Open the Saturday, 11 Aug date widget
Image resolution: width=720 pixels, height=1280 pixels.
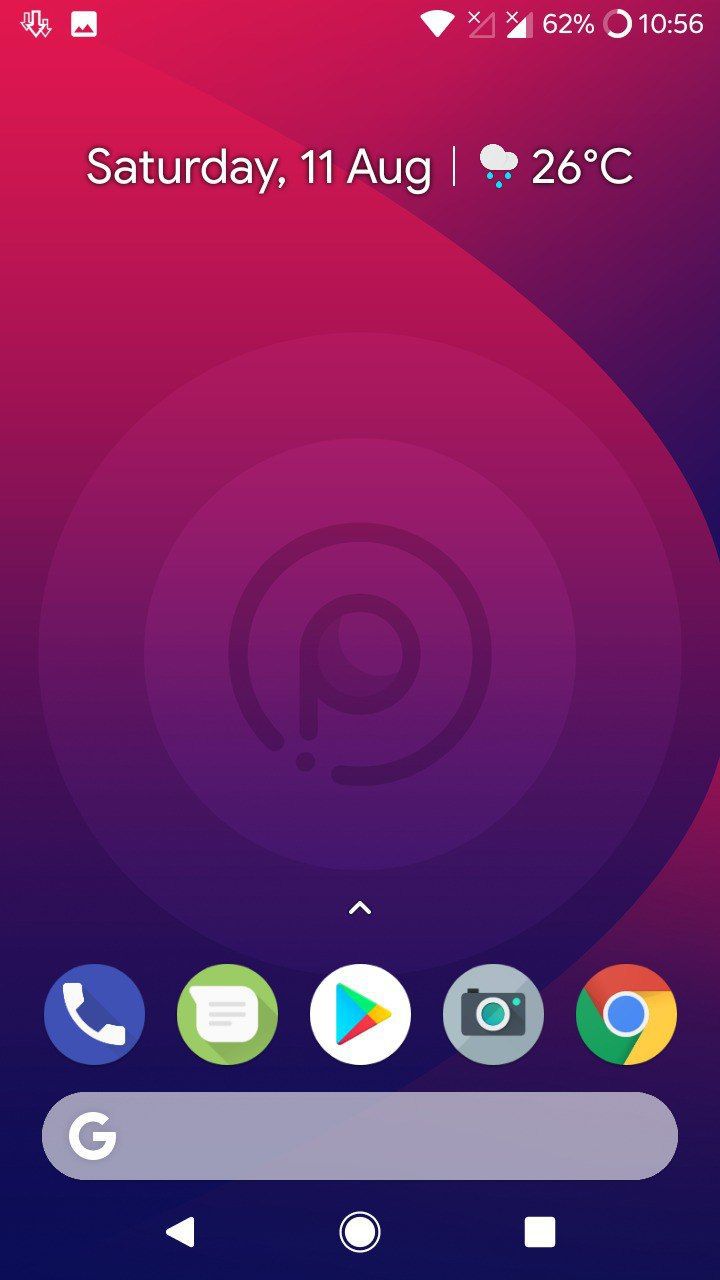(258, 167)
